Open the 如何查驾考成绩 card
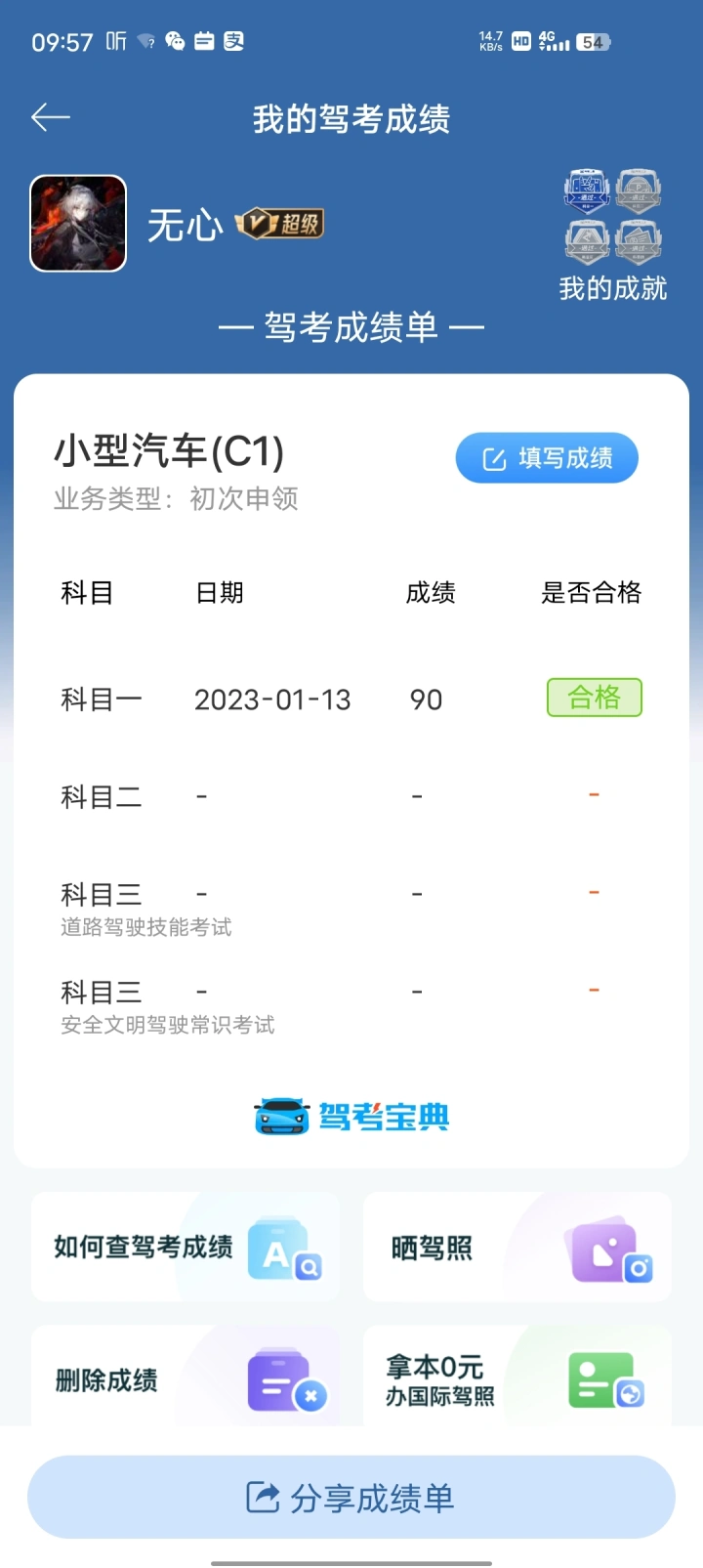 pos(186,1247)
